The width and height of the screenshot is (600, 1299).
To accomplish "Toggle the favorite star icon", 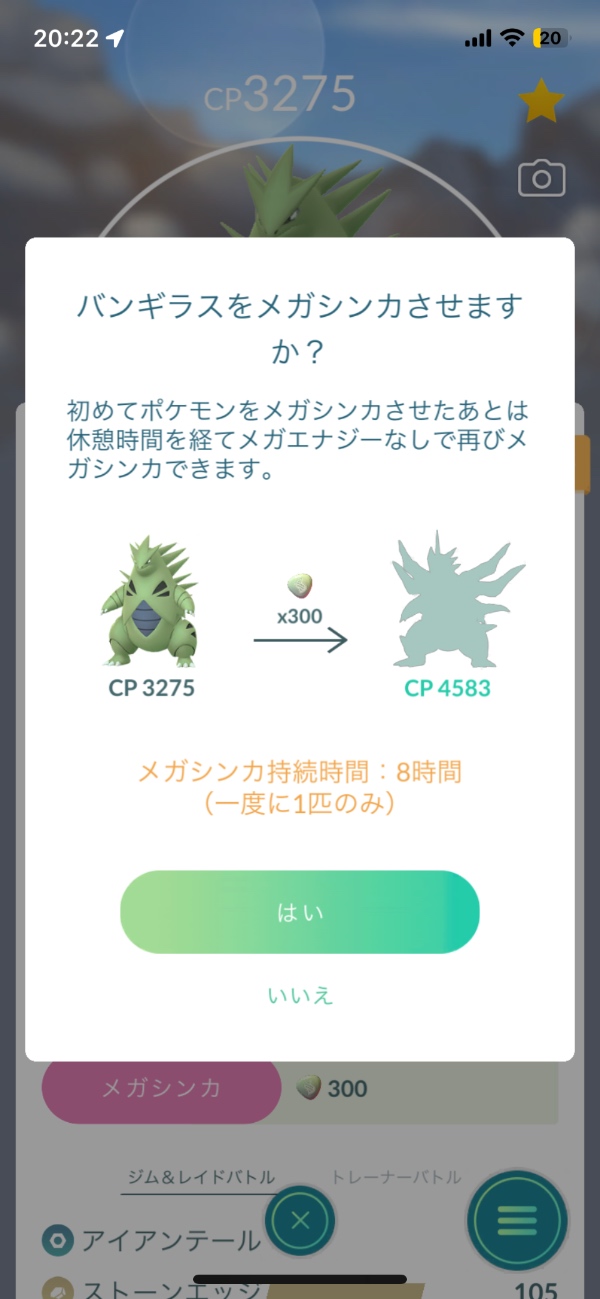I will 541,101.
